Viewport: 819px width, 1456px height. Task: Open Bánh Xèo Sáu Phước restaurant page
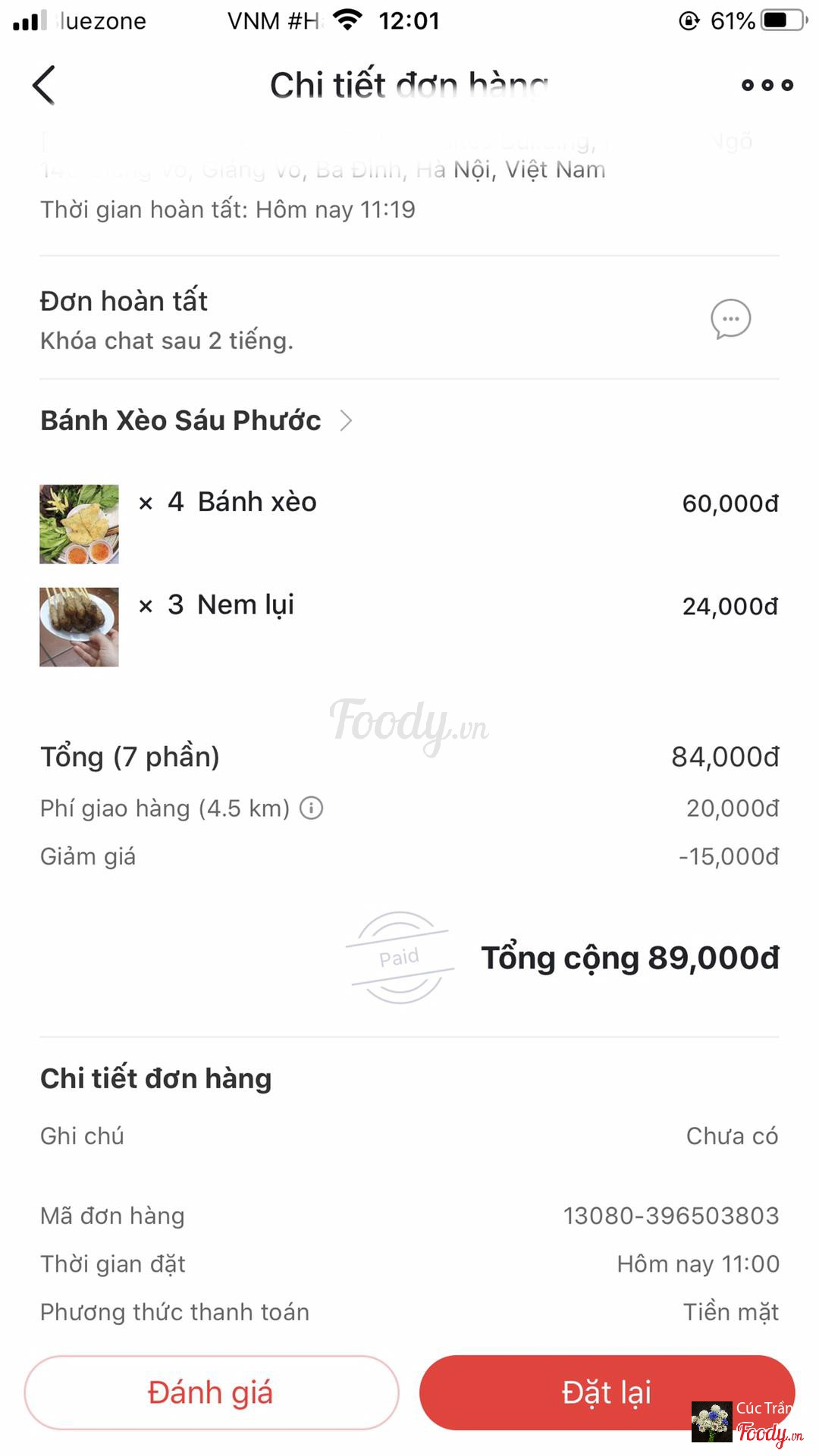196,420
